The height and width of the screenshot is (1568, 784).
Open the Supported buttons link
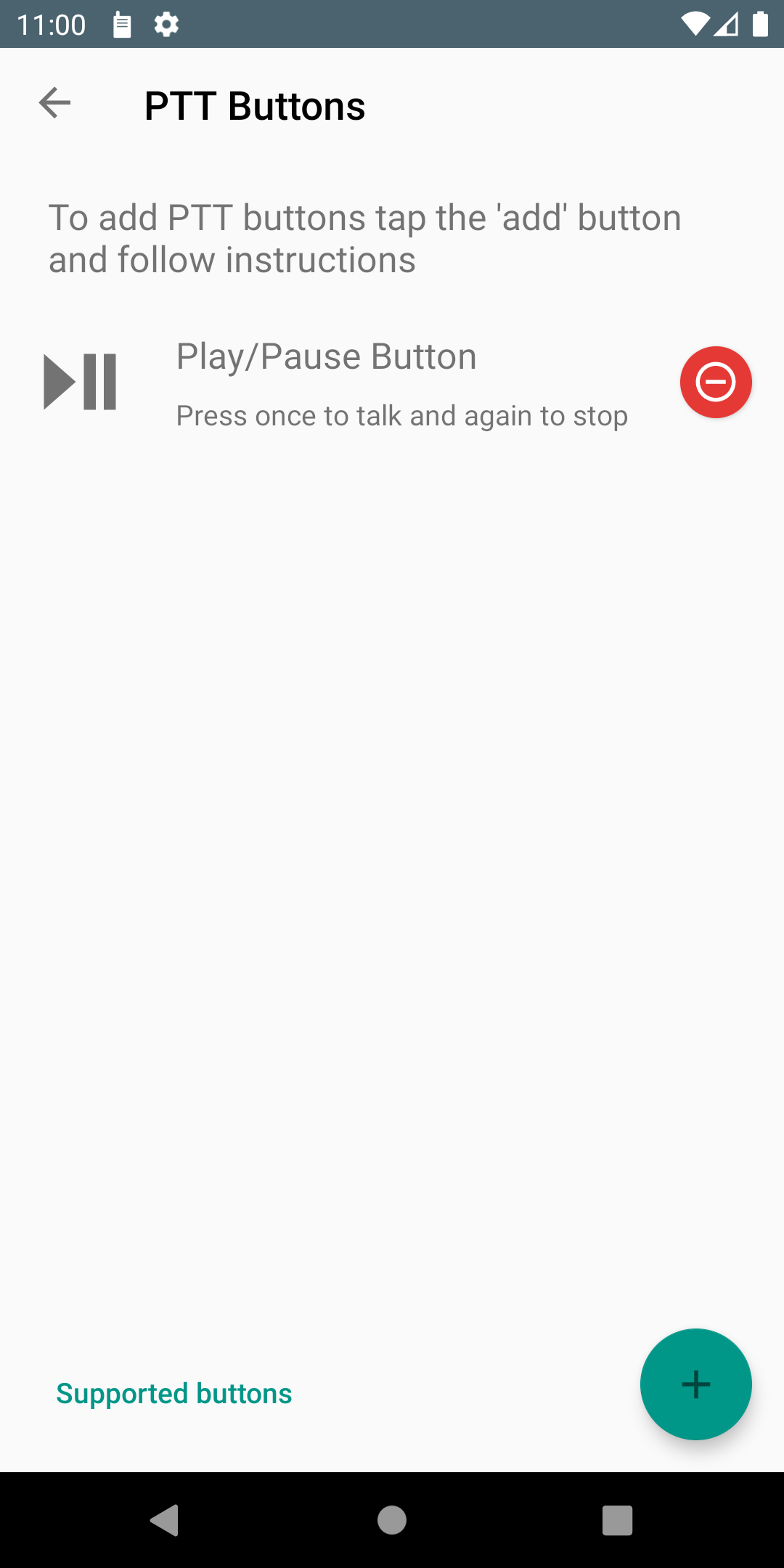(174, 1394)
